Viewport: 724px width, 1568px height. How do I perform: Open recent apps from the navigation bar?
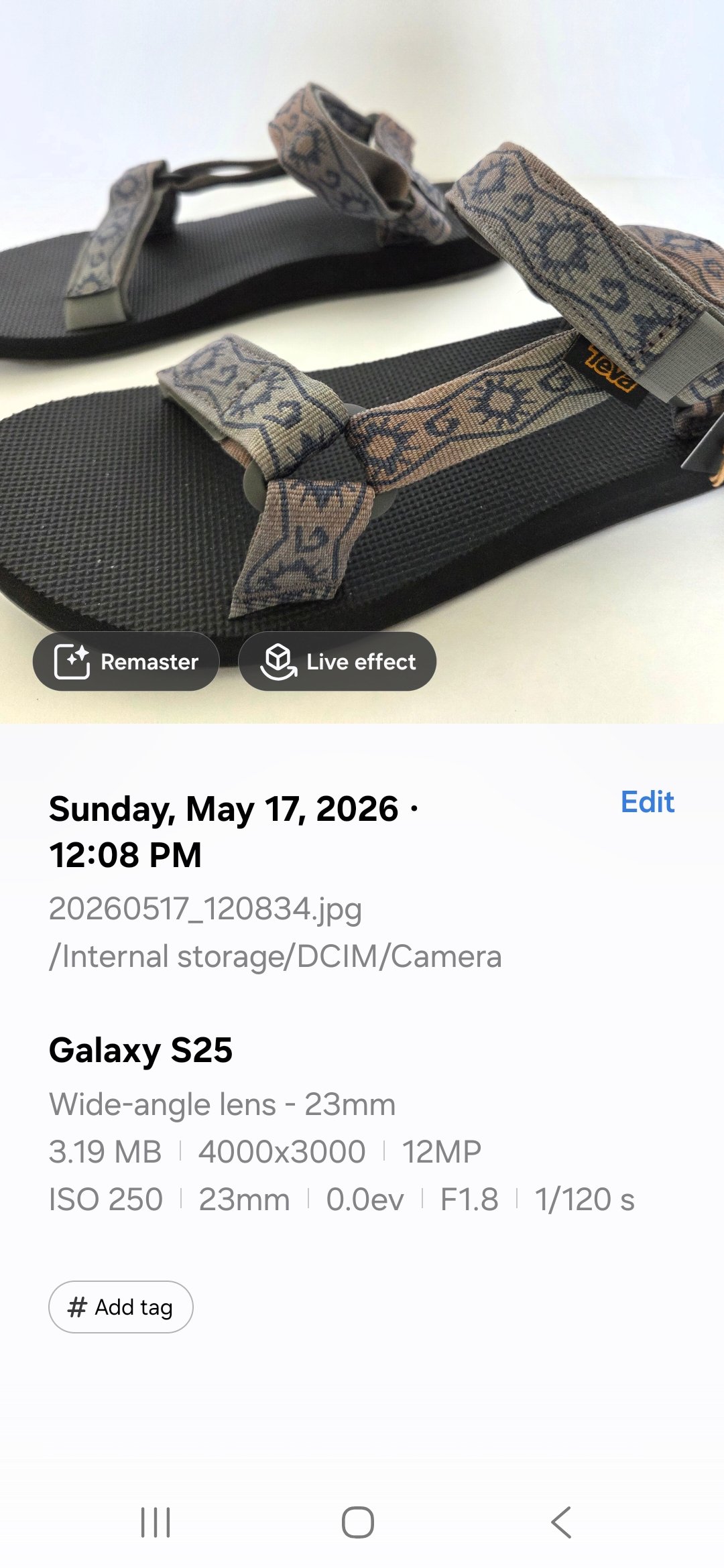[156, 1522]
